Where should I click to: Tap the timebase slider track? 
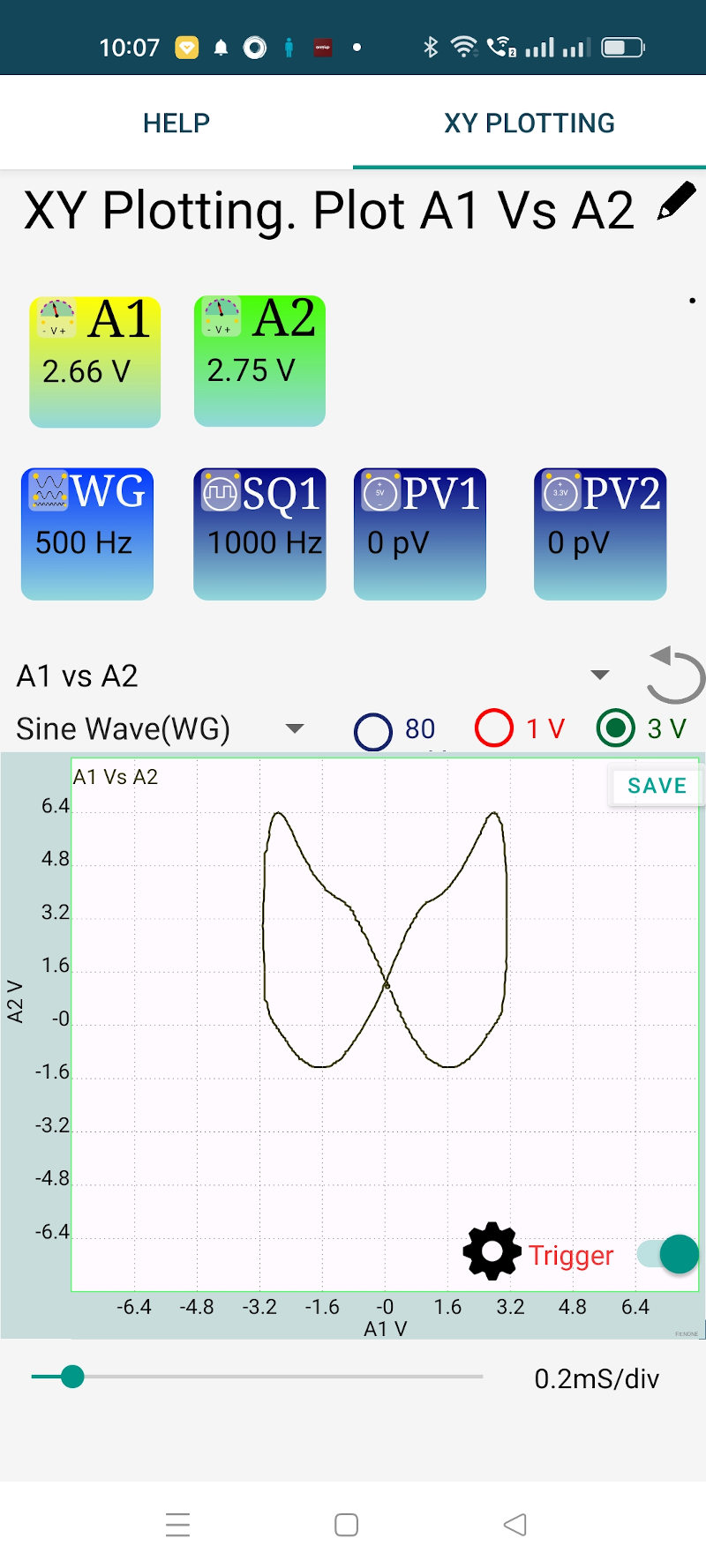click(x=257, y=1377)
